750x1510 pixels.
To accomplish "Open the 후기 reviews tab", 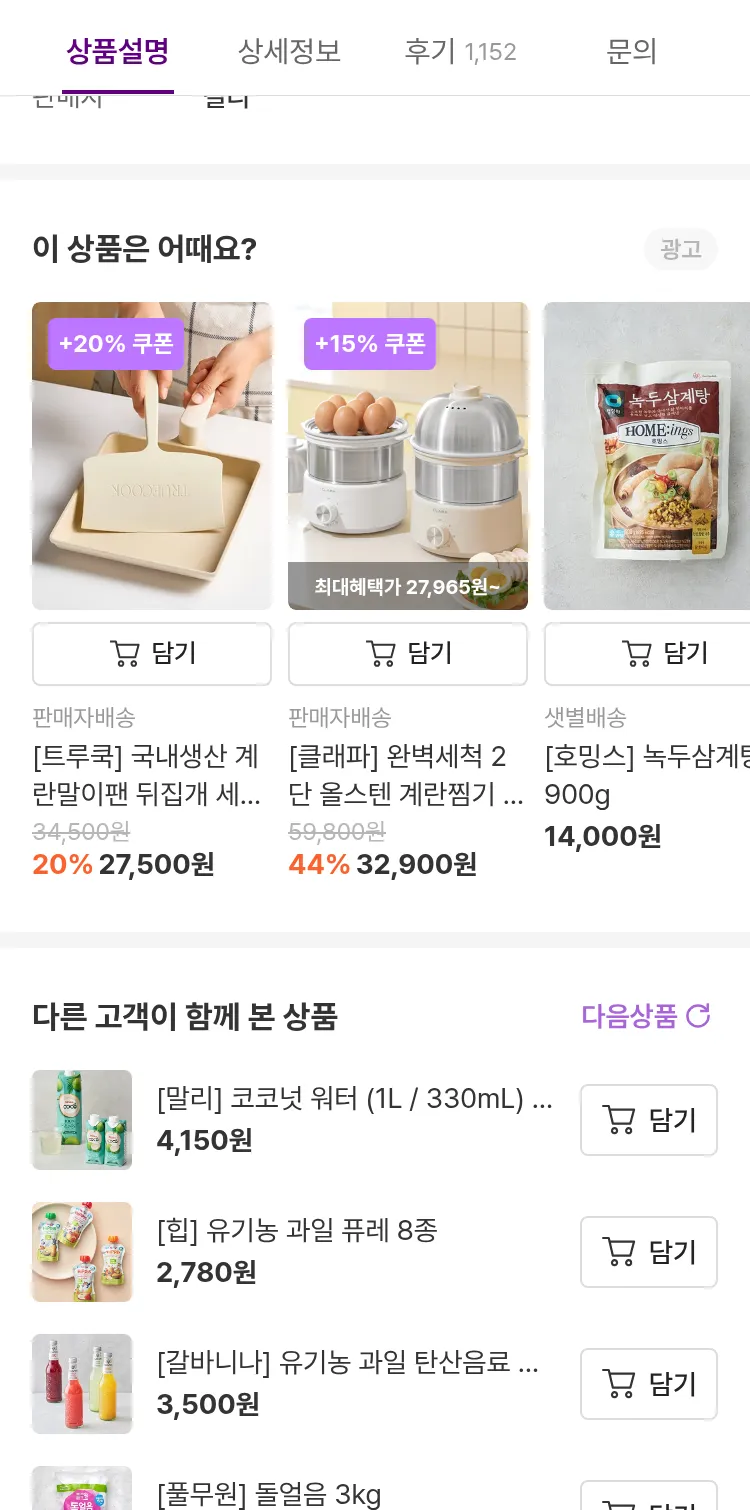I will pyautogui.click(x=459, y=51).
